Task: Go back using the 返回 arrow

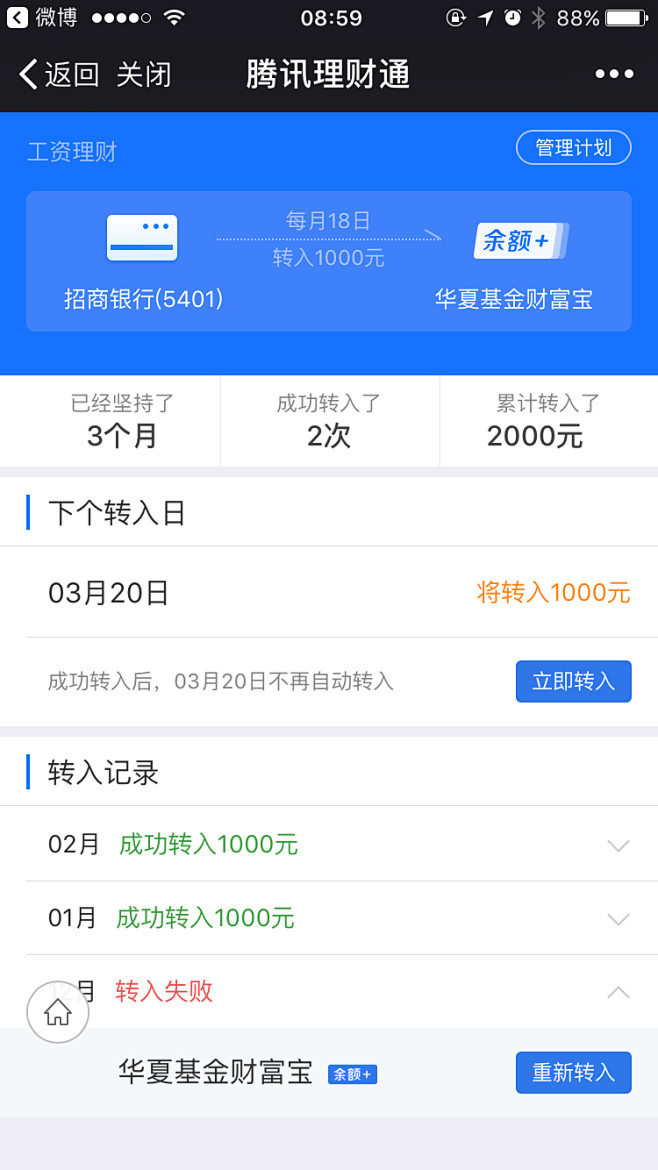Action: tap(58, 75)
